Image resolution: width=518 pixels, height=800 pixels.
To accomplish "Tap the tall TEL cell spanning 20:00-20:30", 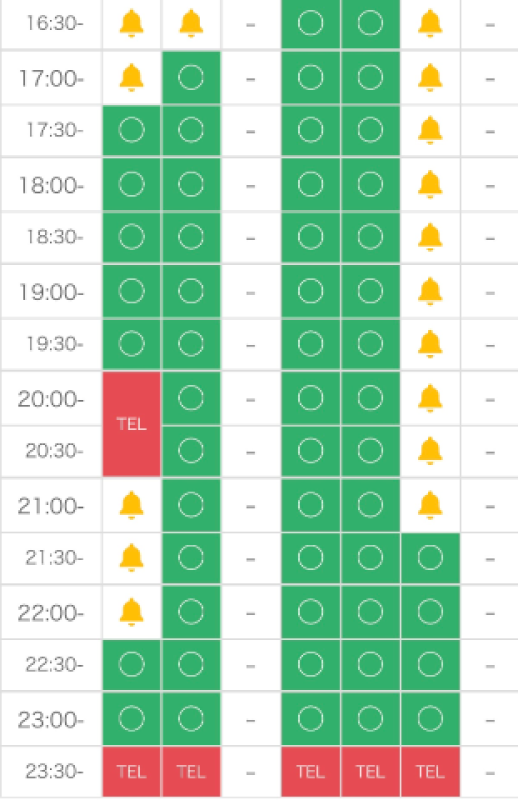I will point(132,424).
